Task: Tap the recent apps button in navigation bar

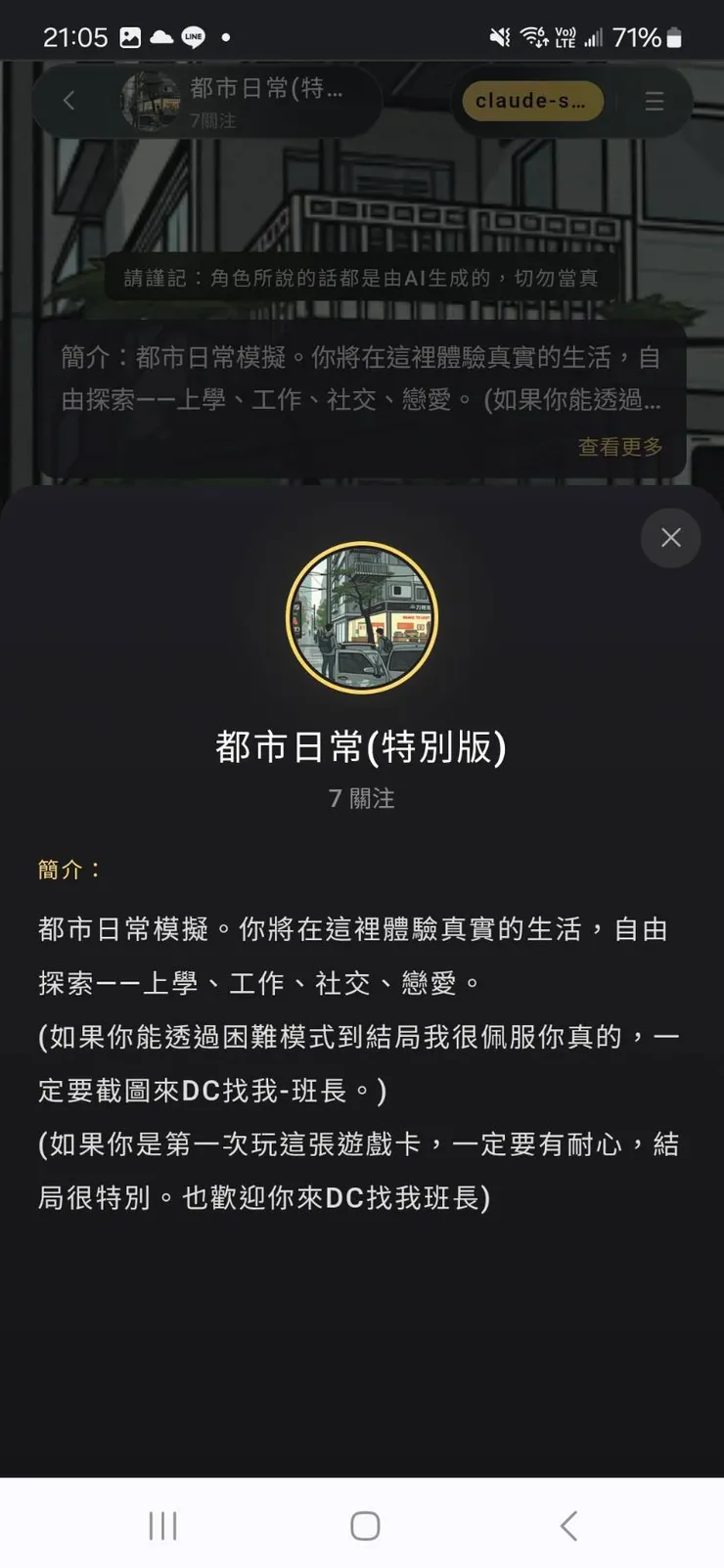Action: [x=161, y=1524]
